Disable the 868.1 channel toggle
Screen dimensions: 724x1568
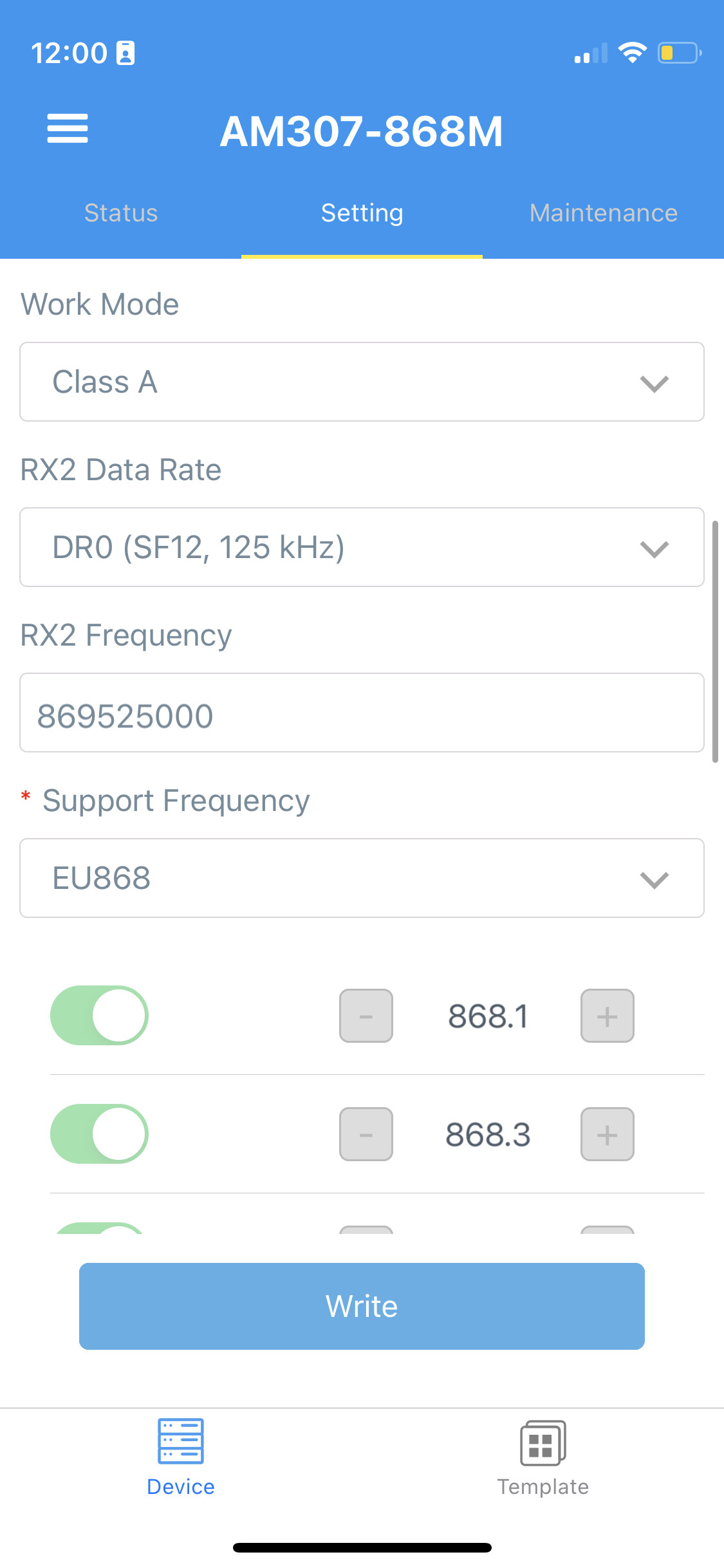pyautogui.click(x=99, y=1016)
